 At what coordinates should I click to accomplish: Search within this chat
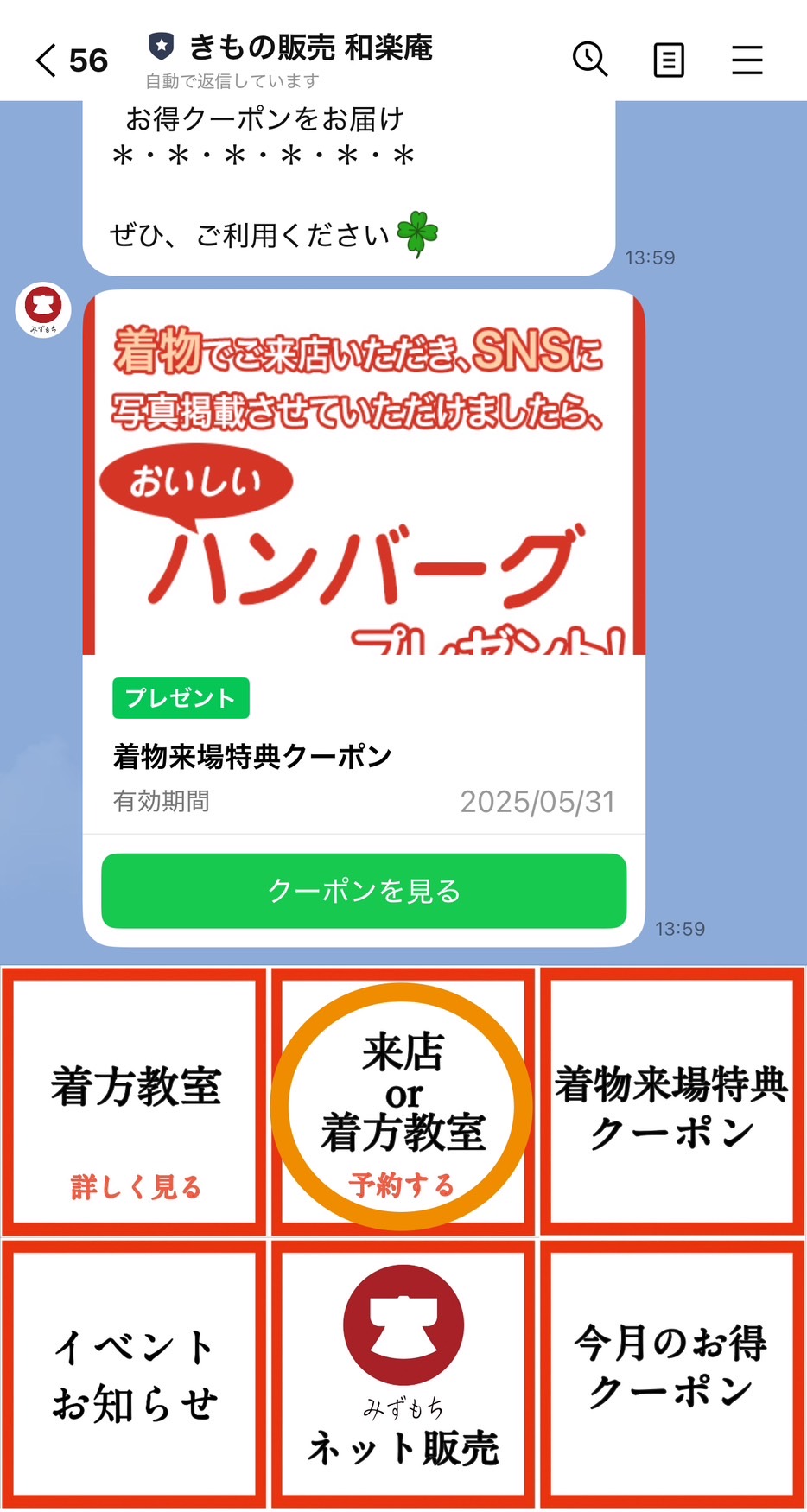590,60
